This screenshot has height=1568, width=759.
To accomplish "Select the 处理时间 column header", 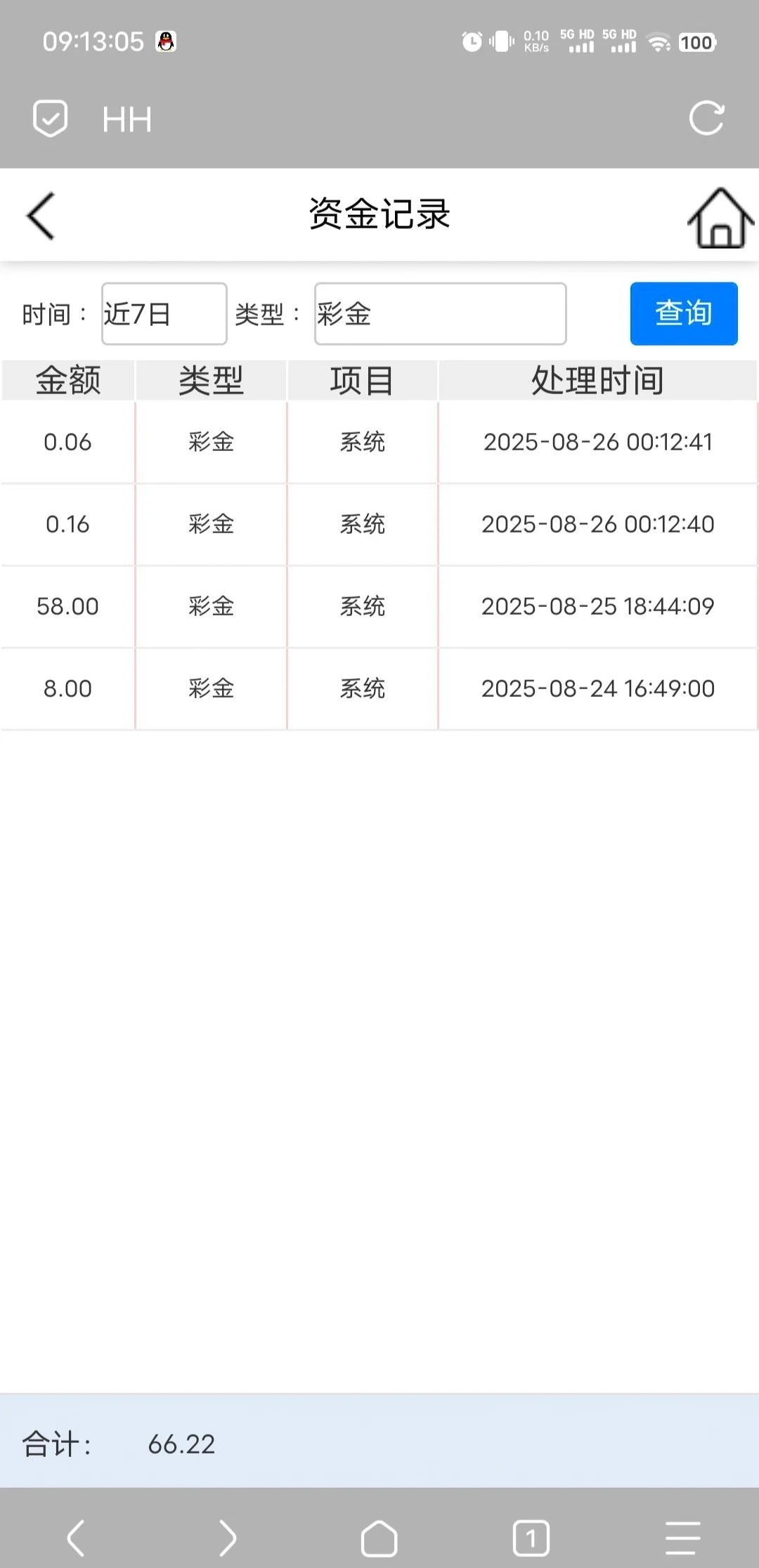I will click(x=599, y=380).
